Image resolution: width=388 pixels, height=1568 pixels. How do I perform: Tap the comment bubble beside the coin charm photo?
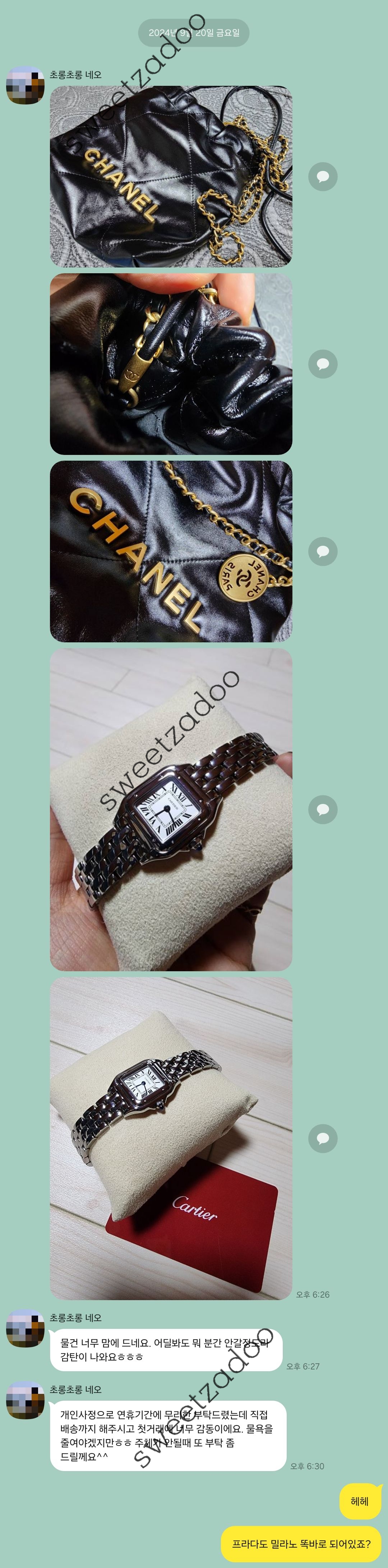(x=323, y=552)
